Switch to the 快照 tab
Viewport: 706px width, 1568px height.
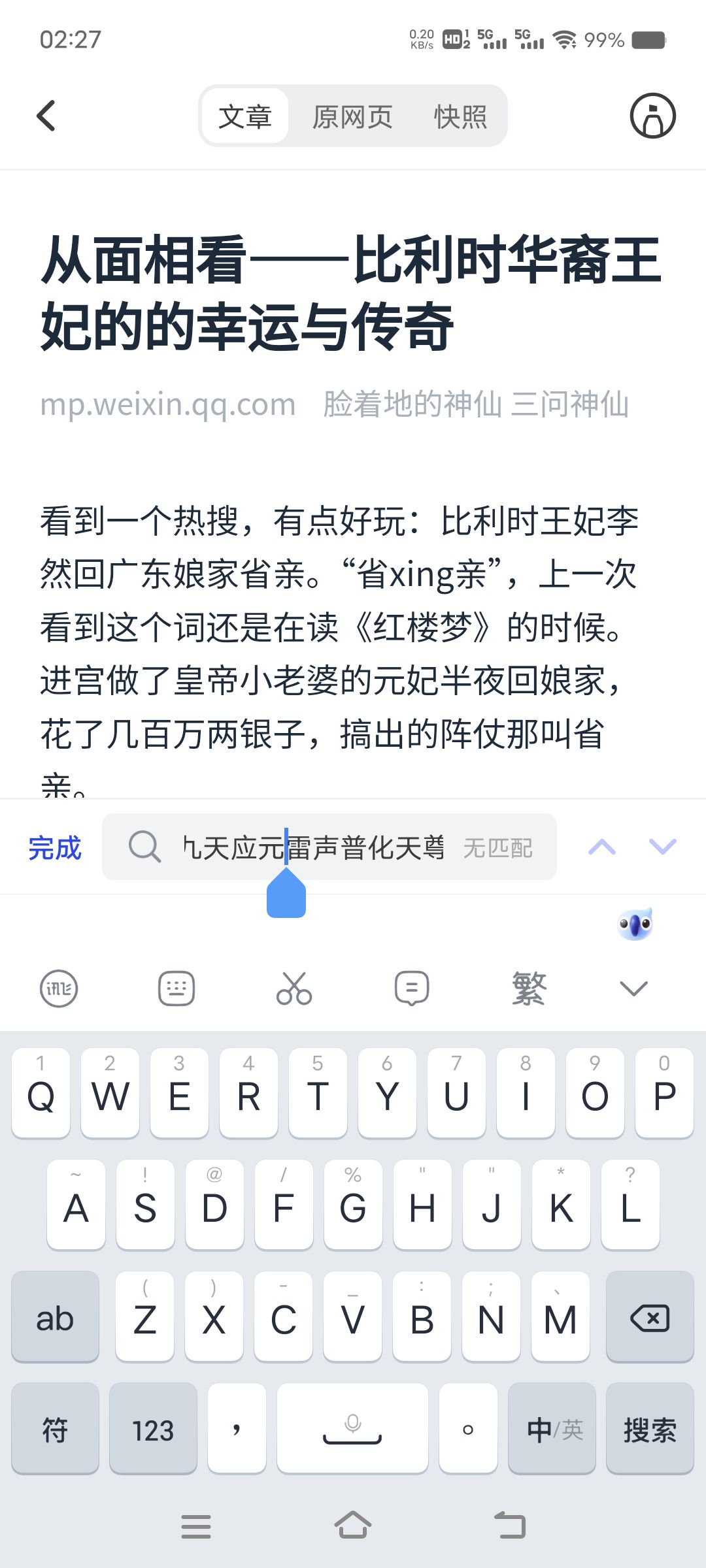[x=461, y=117]
